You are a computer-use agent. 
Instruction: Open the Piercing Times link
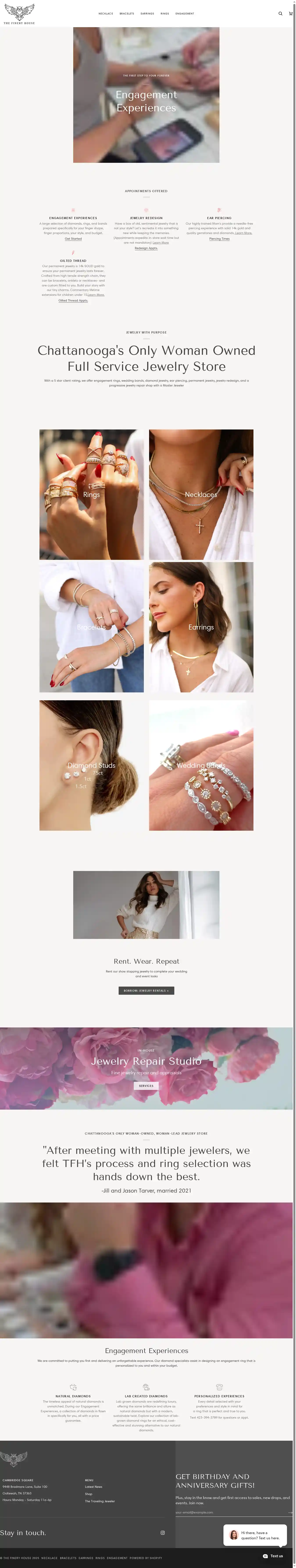coord(219,239)
